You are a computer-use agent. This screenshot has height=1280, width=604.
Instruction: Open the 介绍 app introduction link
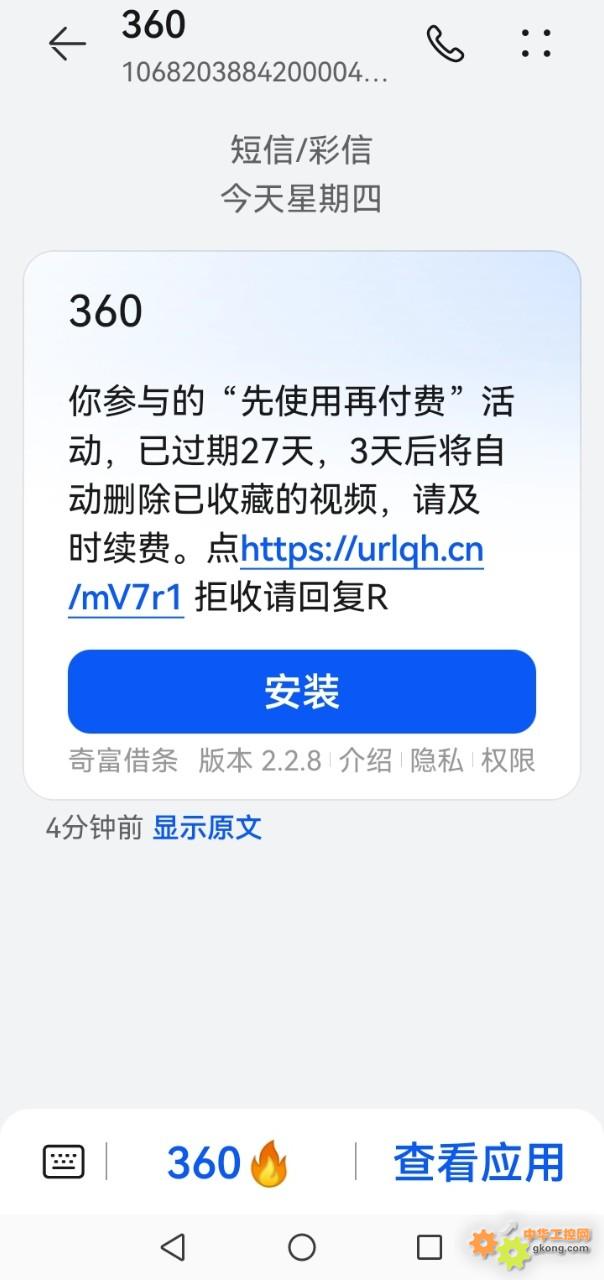[x=365, y=760]
